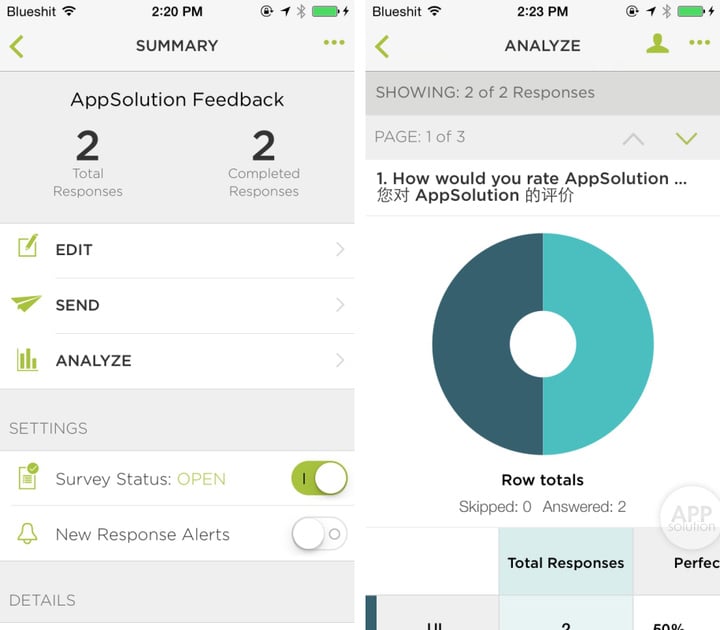
Task: Turn off the Survey Status switch
Action: [x=319, y=478]
